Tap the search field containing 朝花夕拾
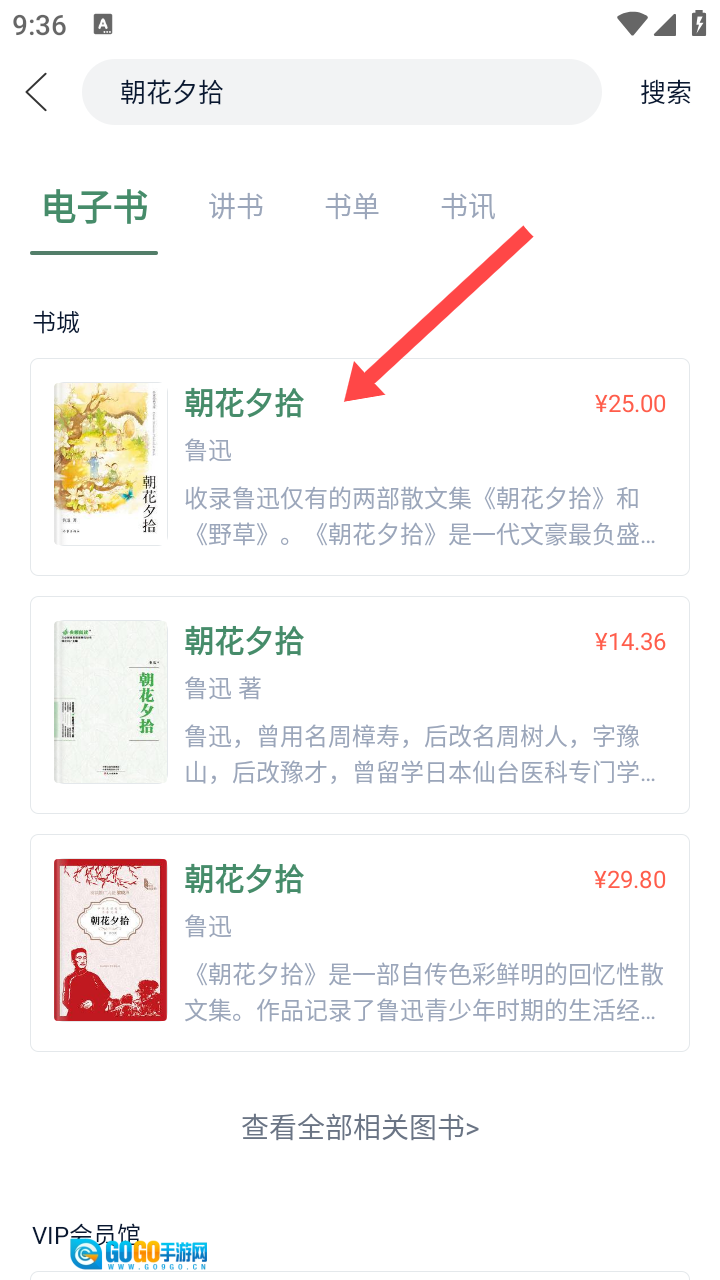The height and width of the screenshot is (1280, 720). click(340, 92)
